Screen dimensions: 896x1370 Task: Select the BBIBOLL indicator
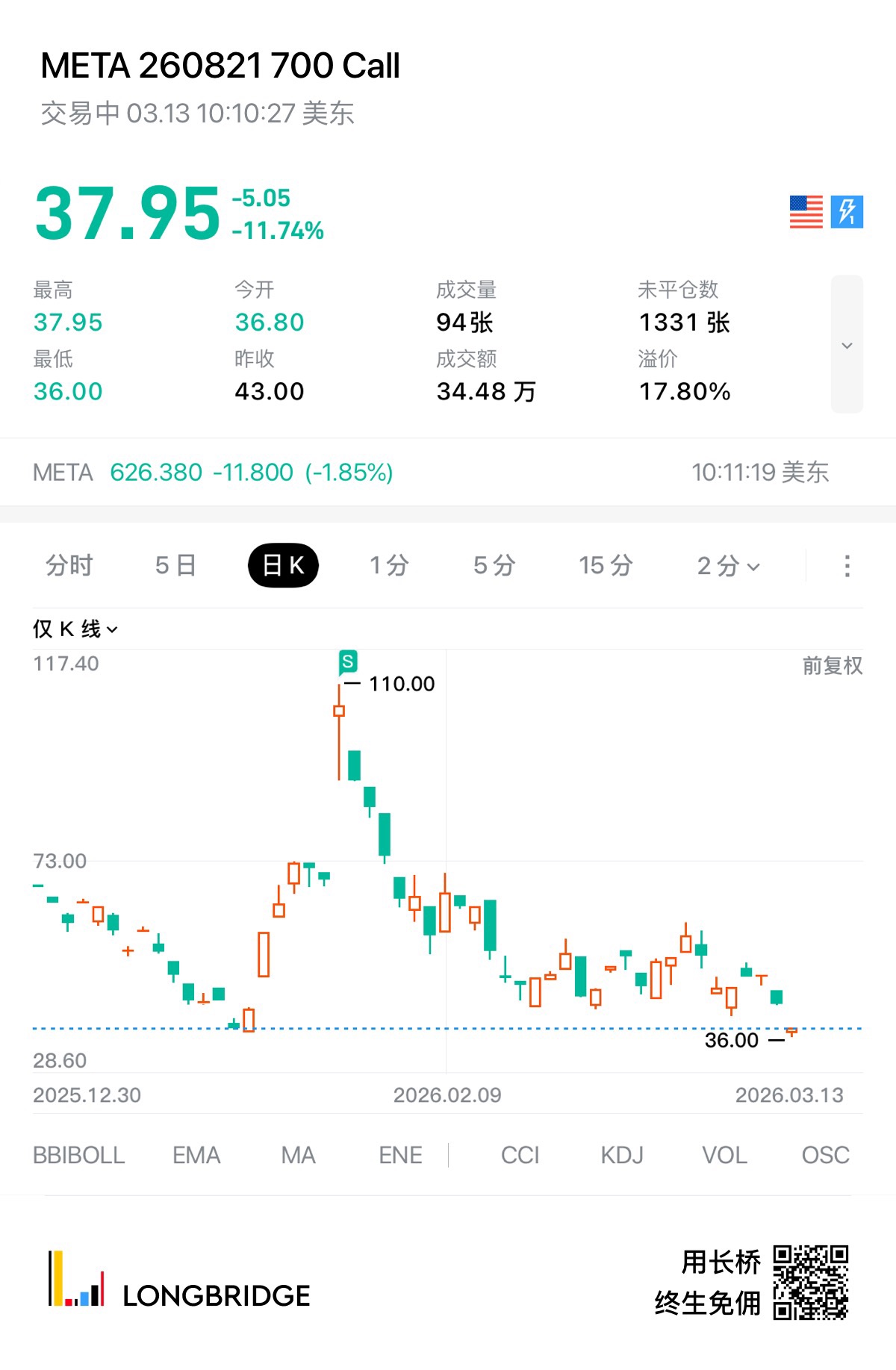pos(78,1155)
